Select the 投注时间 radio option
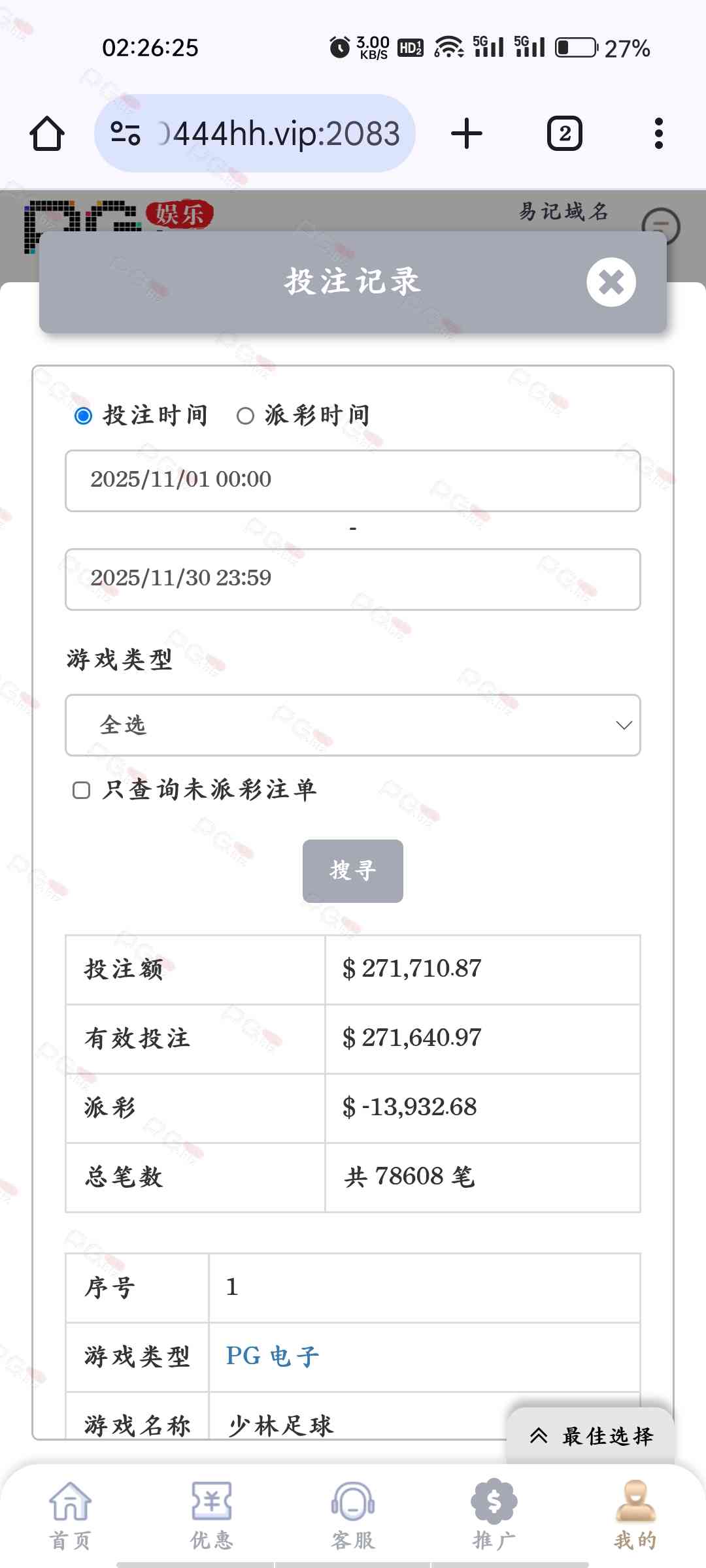The height and width of the screenshot is (1568, 706). pyautogui.click(x=83, y=416)
